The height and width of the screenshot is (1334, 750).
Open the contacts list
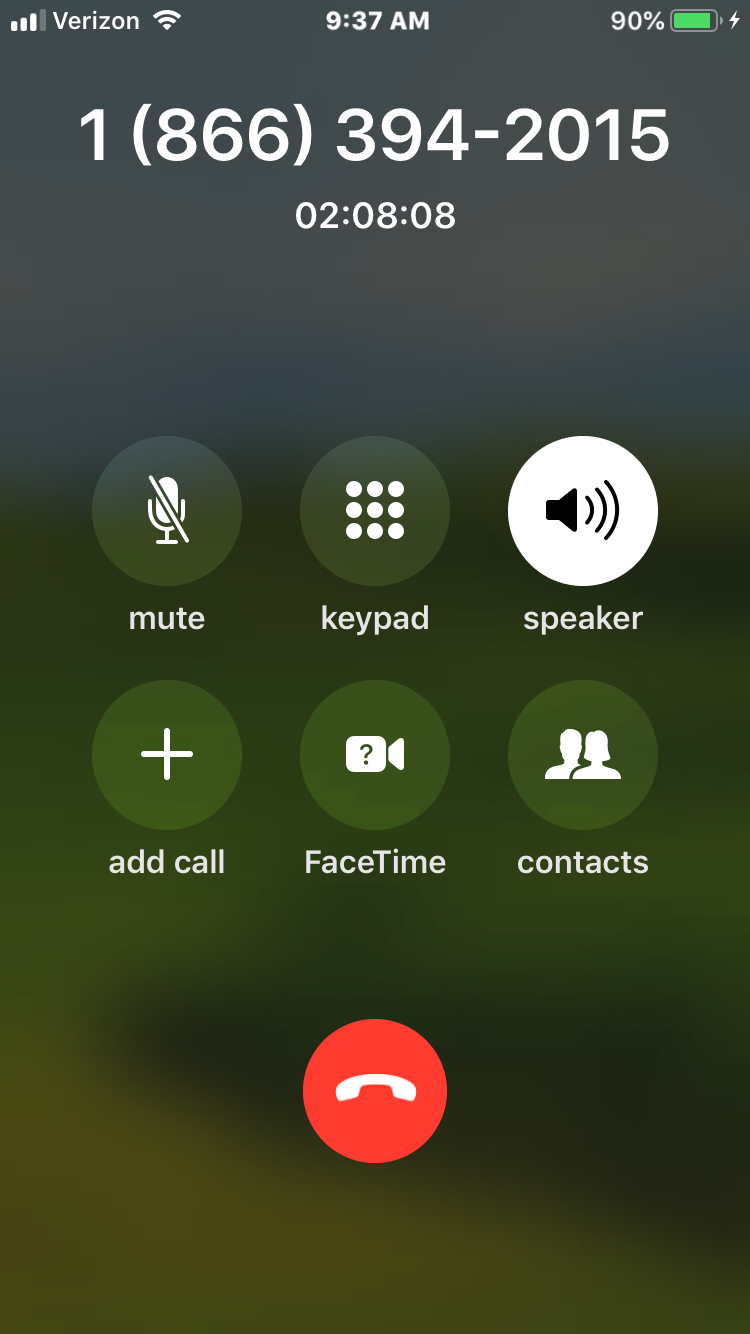[583, 755]
